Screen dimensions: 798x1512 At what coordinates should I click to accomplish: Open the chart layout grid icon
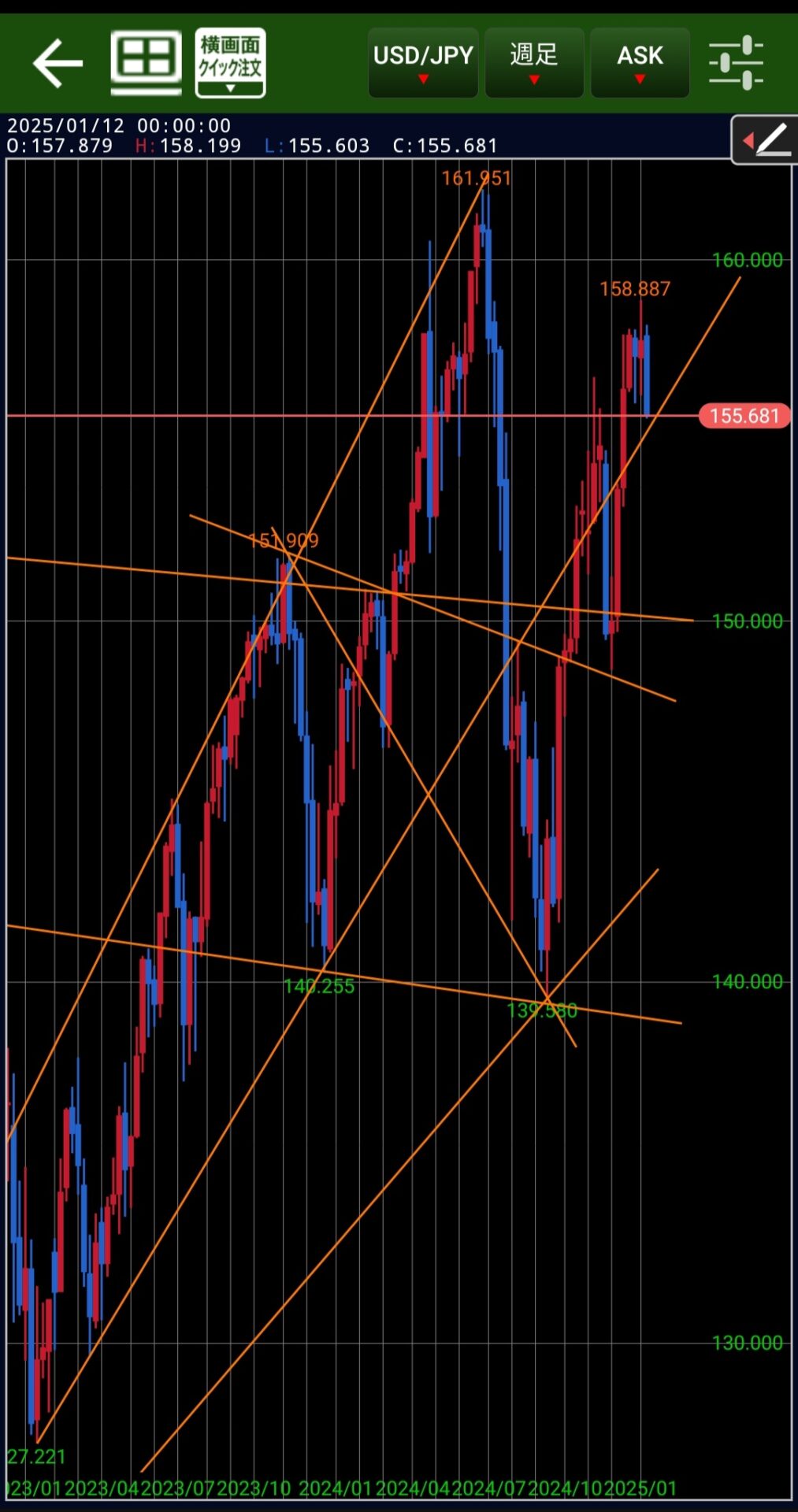146,62
